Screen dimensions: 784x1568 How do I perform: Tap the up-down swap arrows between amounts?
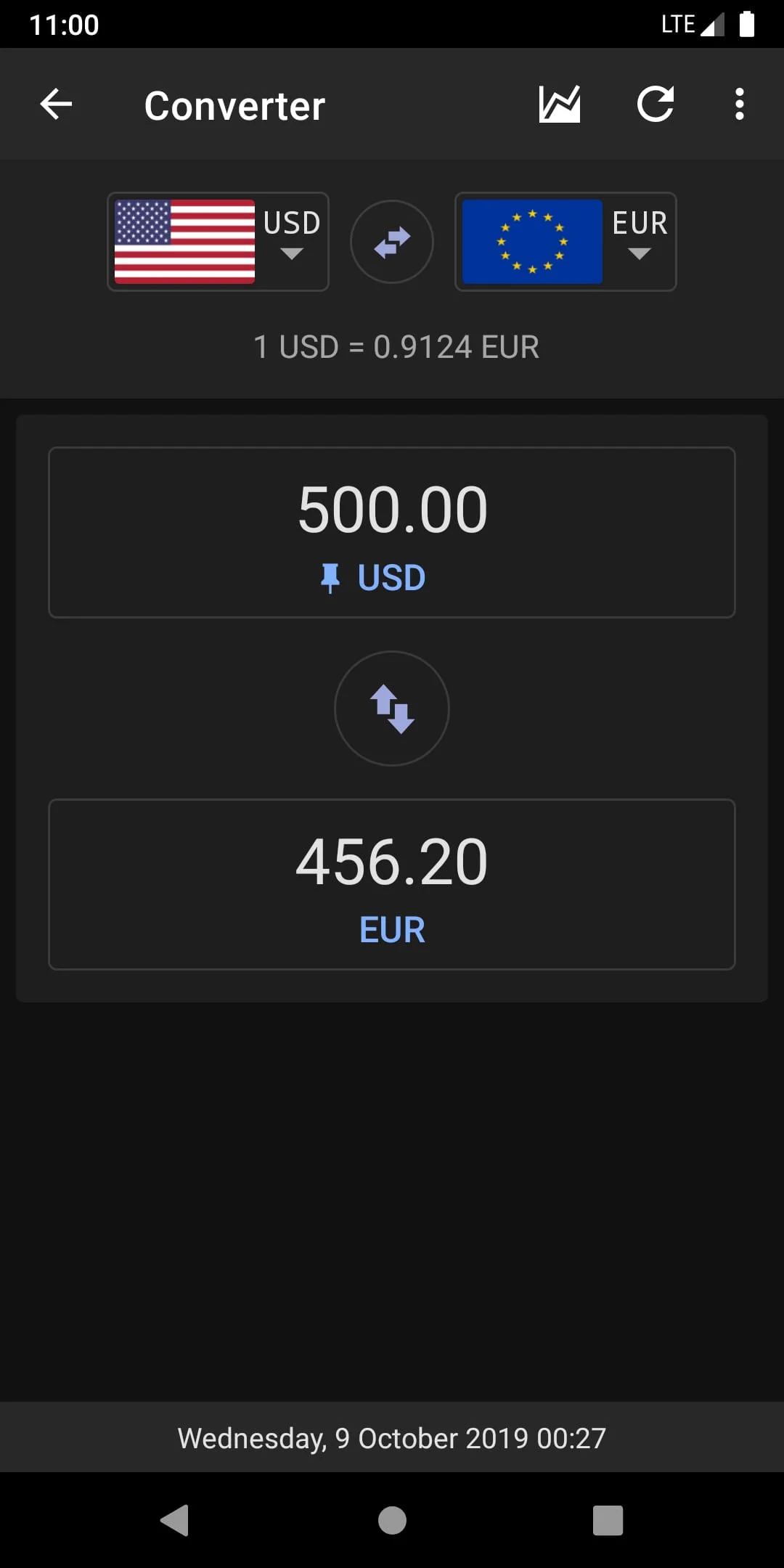pos(391,709)
